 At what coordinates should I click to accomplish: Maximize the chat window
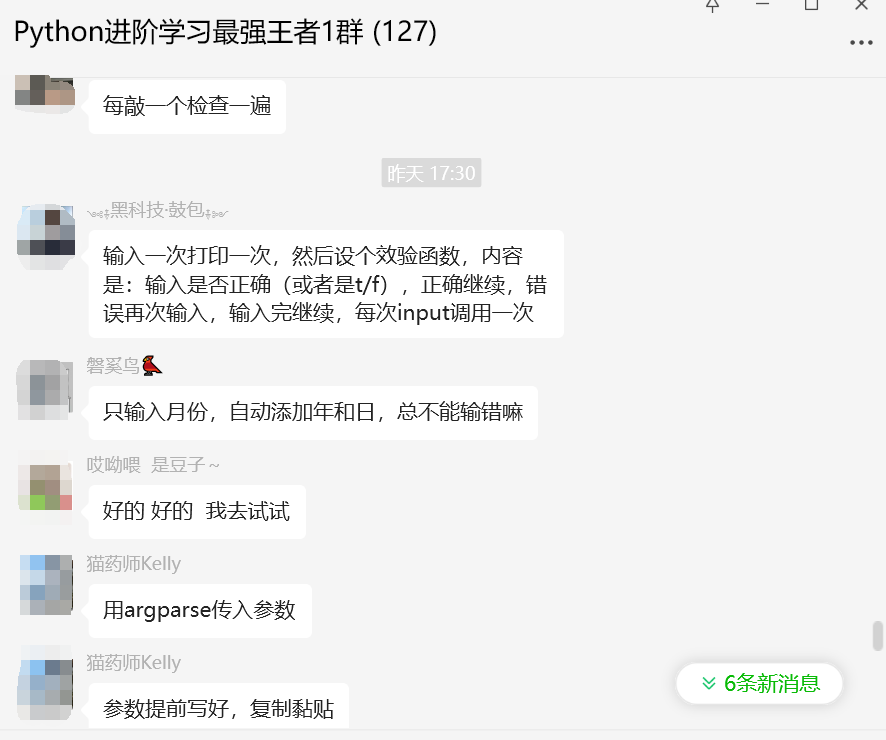click(811, 5)
